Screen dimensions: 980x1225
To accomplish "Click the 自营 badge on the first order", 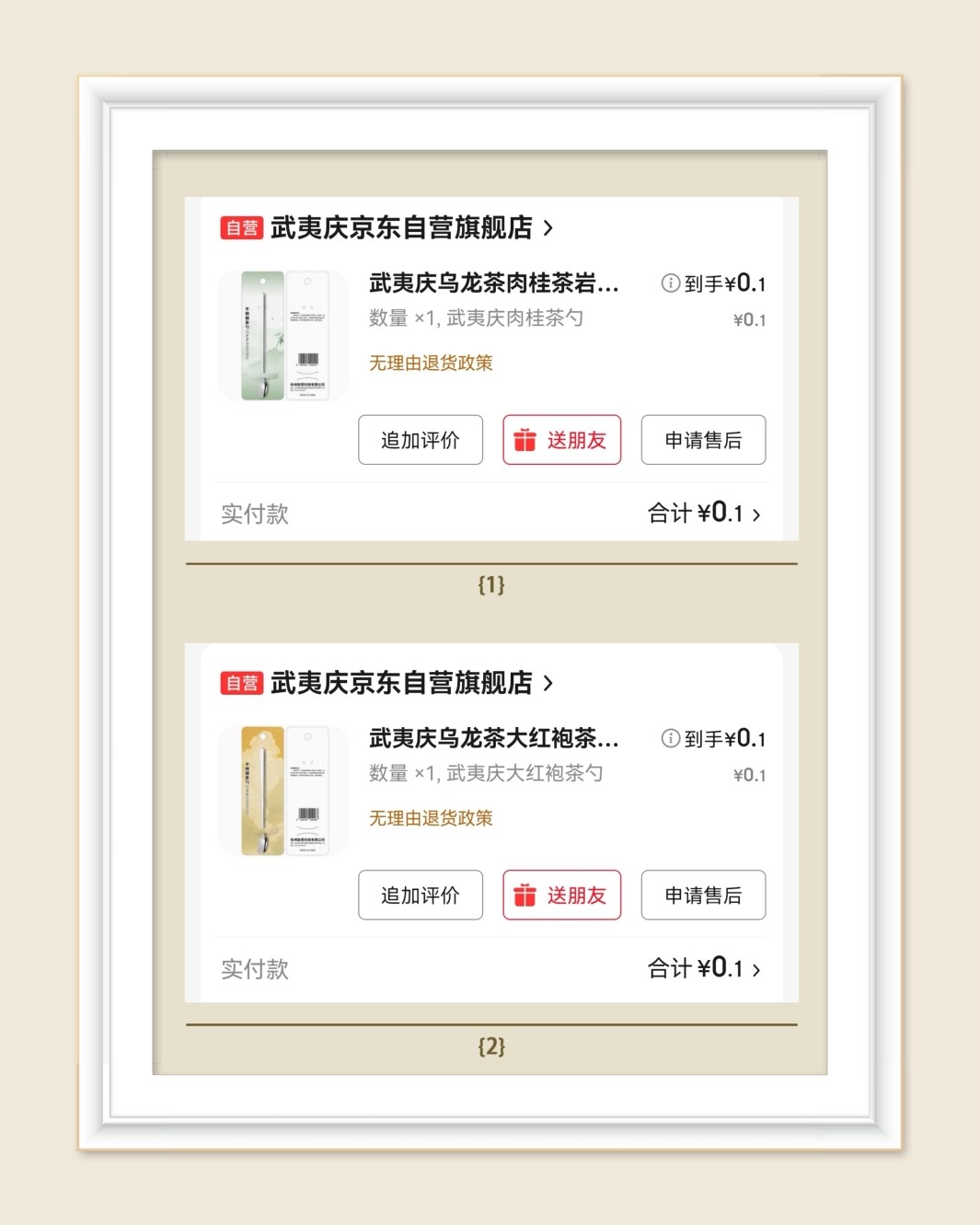I will click(x=241, y=226).
